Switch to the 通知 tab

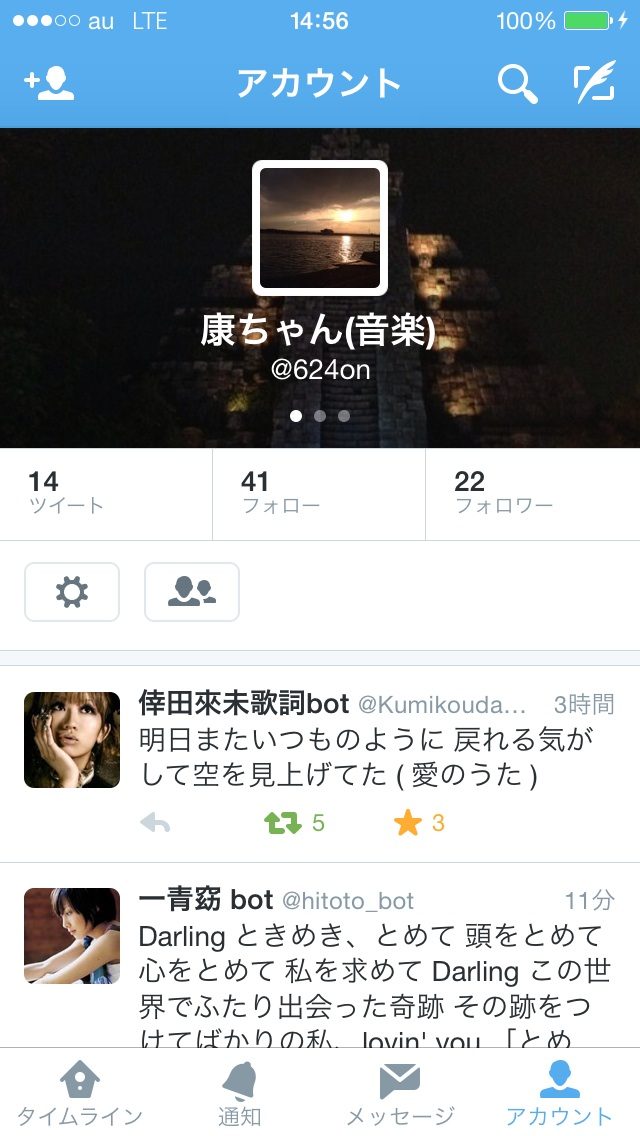(x=240, y=1094)
